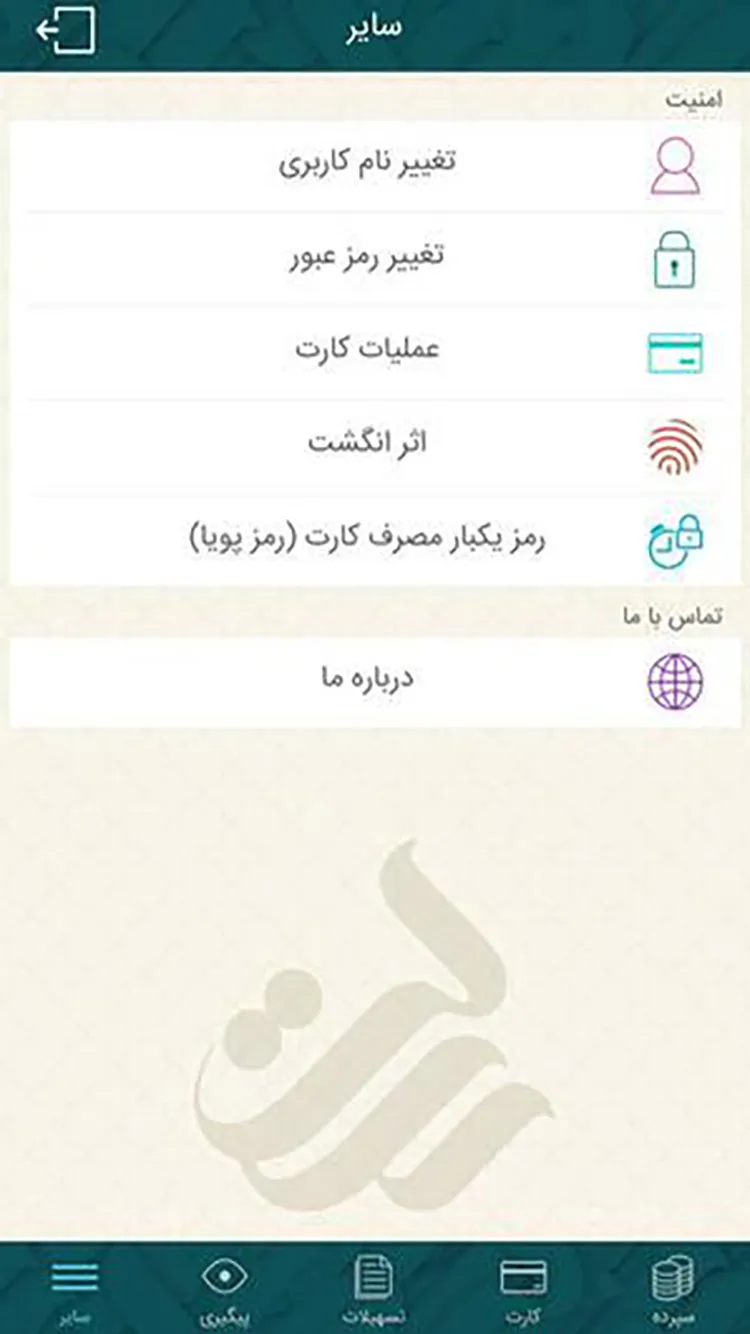Switch to the سپرده (deposit) tab
750x1334 pixels.
(x=673, y=1290)
